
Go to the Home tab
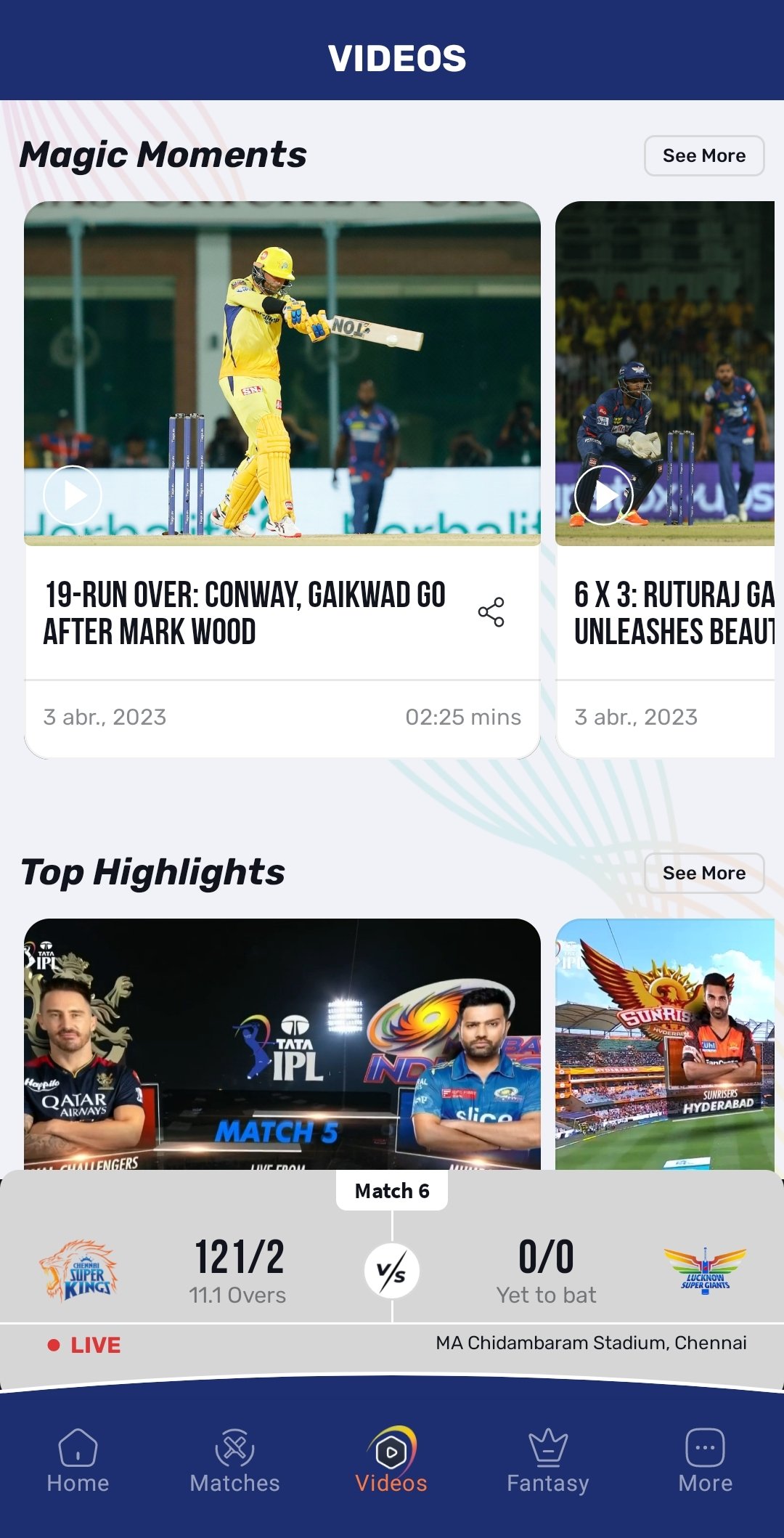(x=78, y=1461)
